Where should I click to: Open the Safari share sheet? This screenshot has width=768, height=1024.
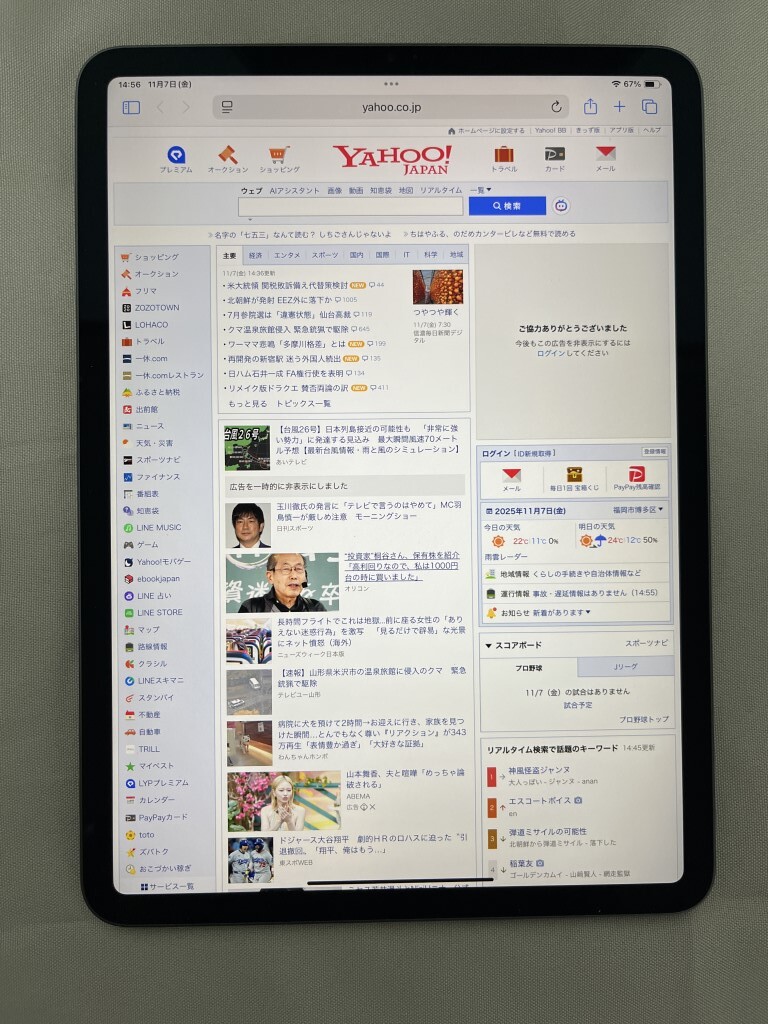tap(591, 107)
